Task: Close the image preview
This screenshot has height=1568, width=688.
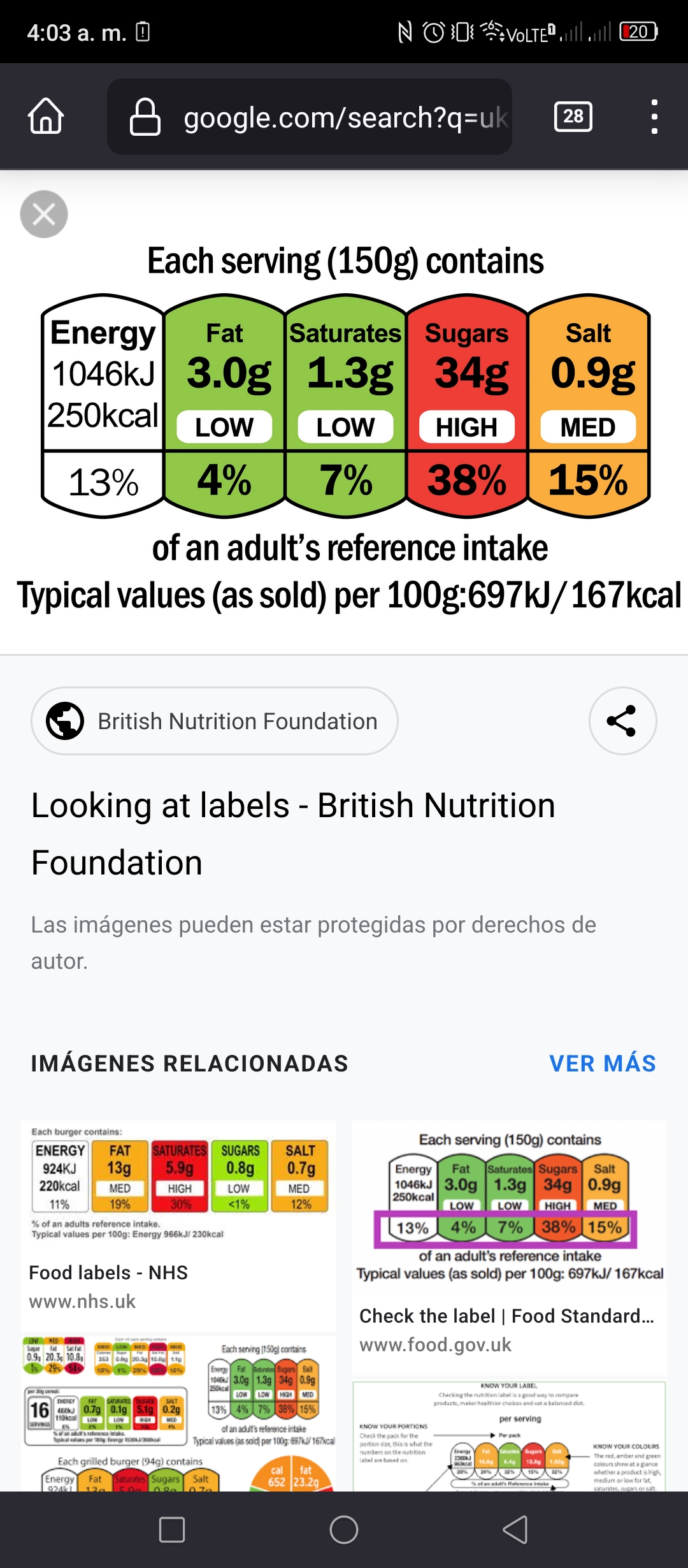Action: click(x=44, y=214)
